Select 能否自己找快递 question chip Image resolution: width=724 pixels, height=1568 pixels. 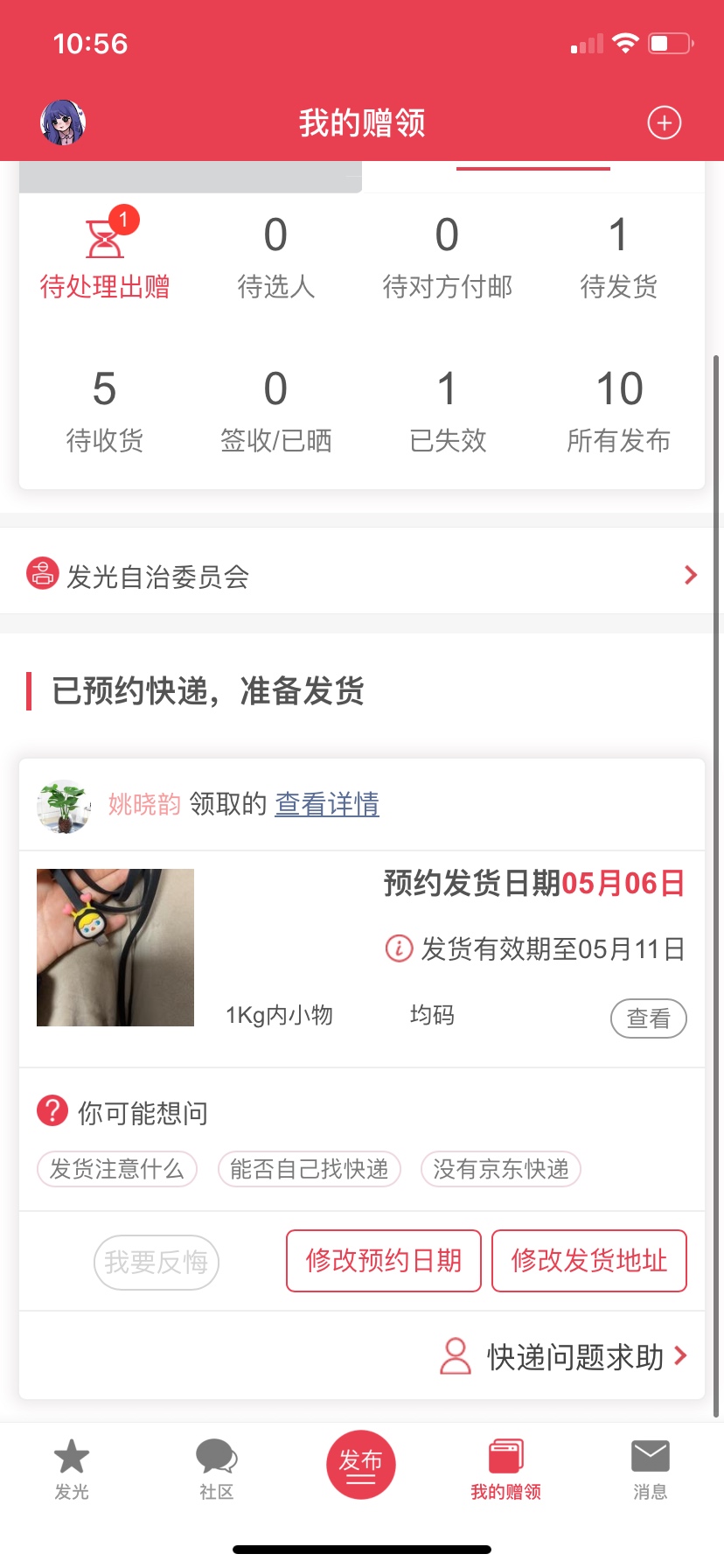(309, 1169)
